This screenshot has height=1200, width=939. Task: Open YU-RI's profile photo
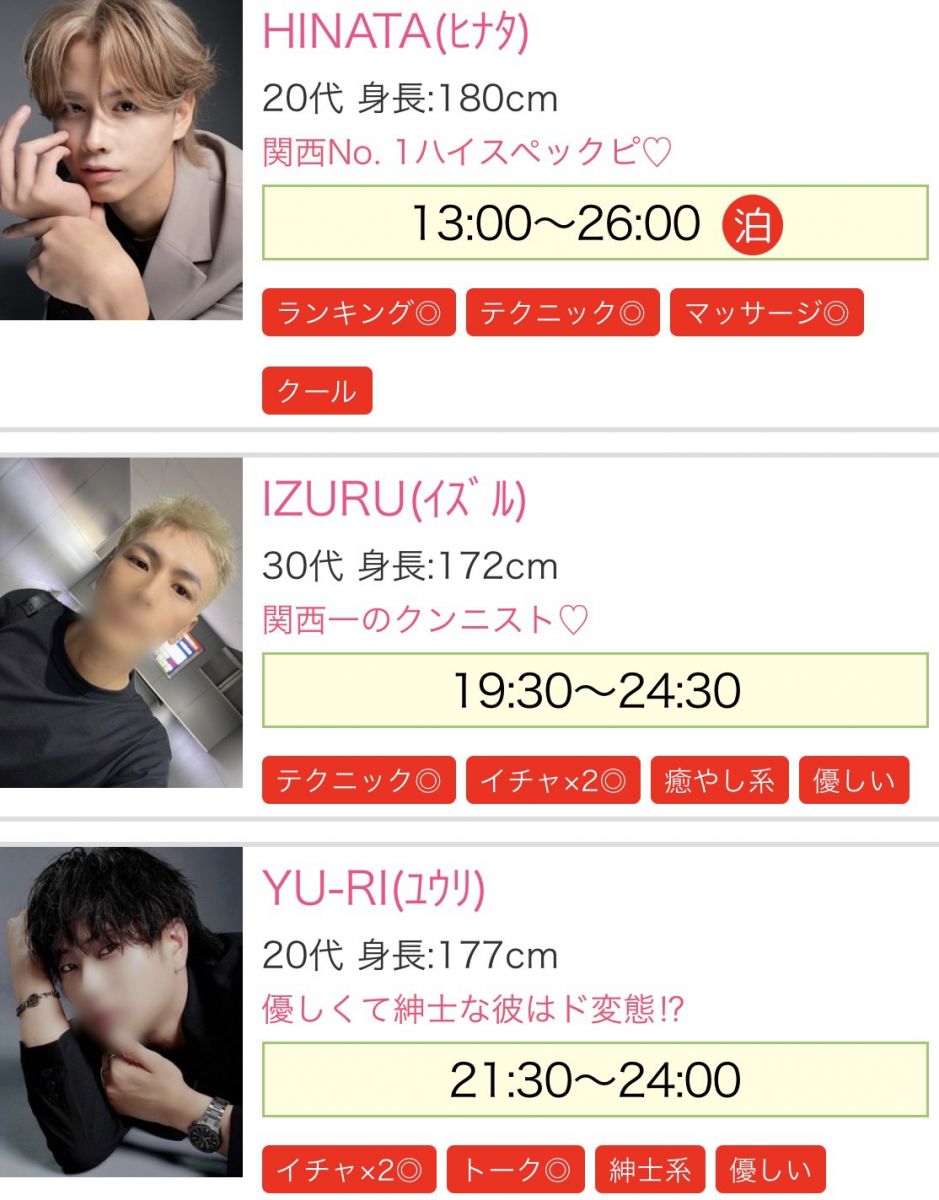(x=120, y=1010)
